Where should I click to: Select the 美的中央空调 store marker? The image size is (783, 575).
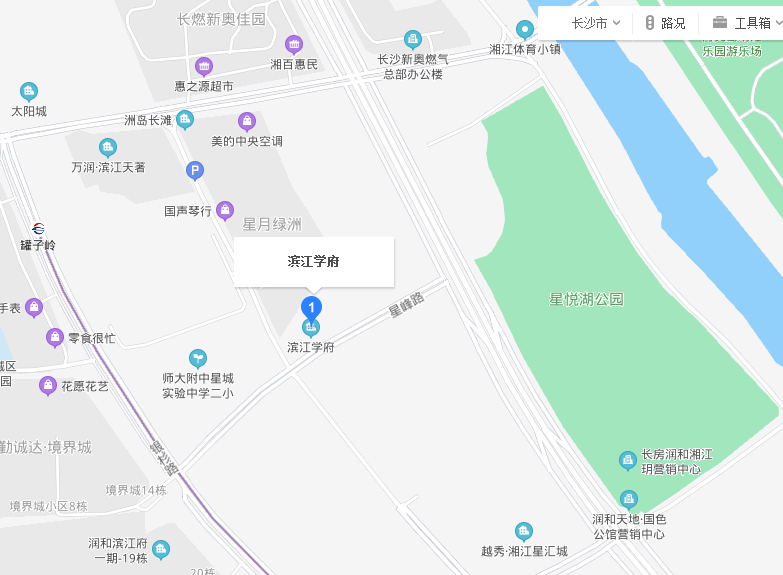(246, 122)
